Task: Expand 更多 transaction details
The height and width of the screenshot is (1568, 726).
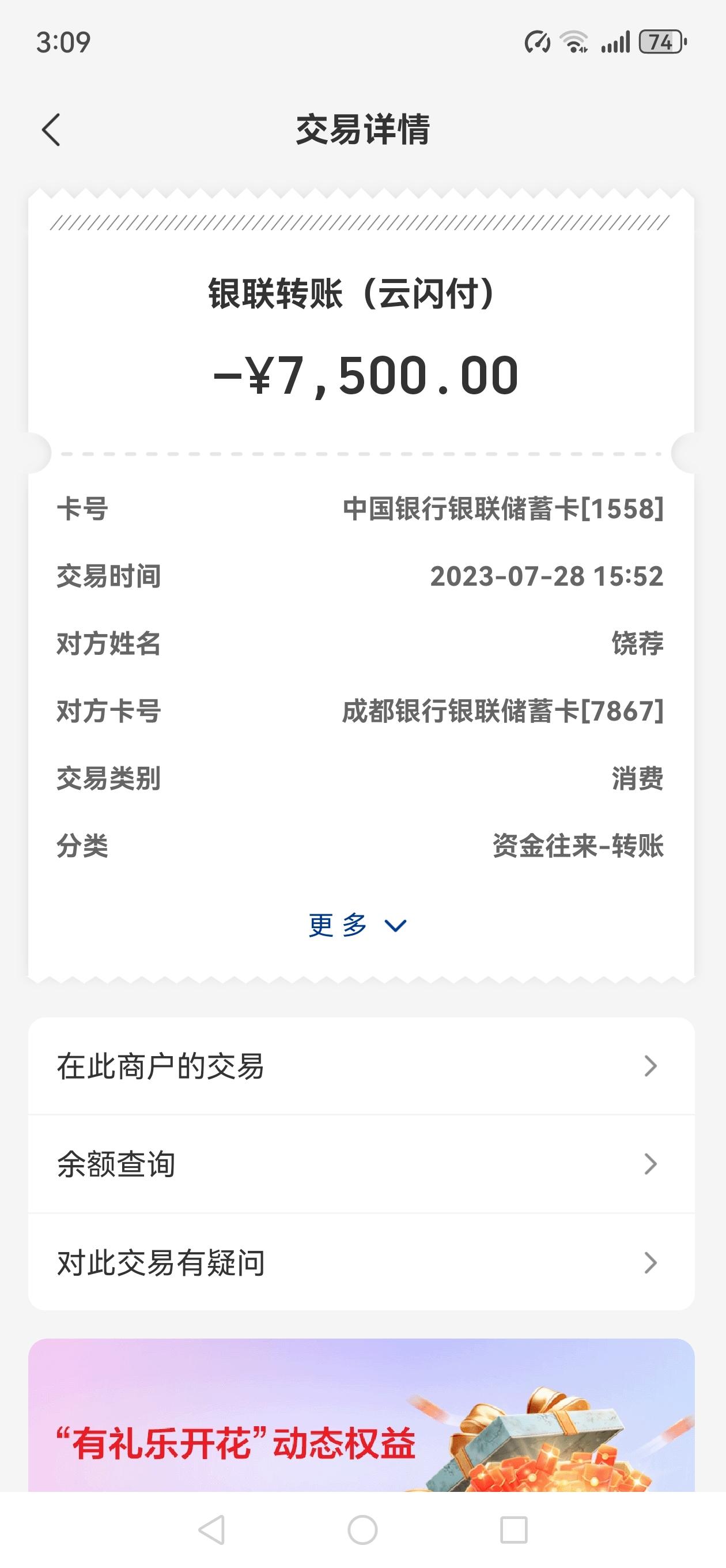Action: tap(357, 925)
